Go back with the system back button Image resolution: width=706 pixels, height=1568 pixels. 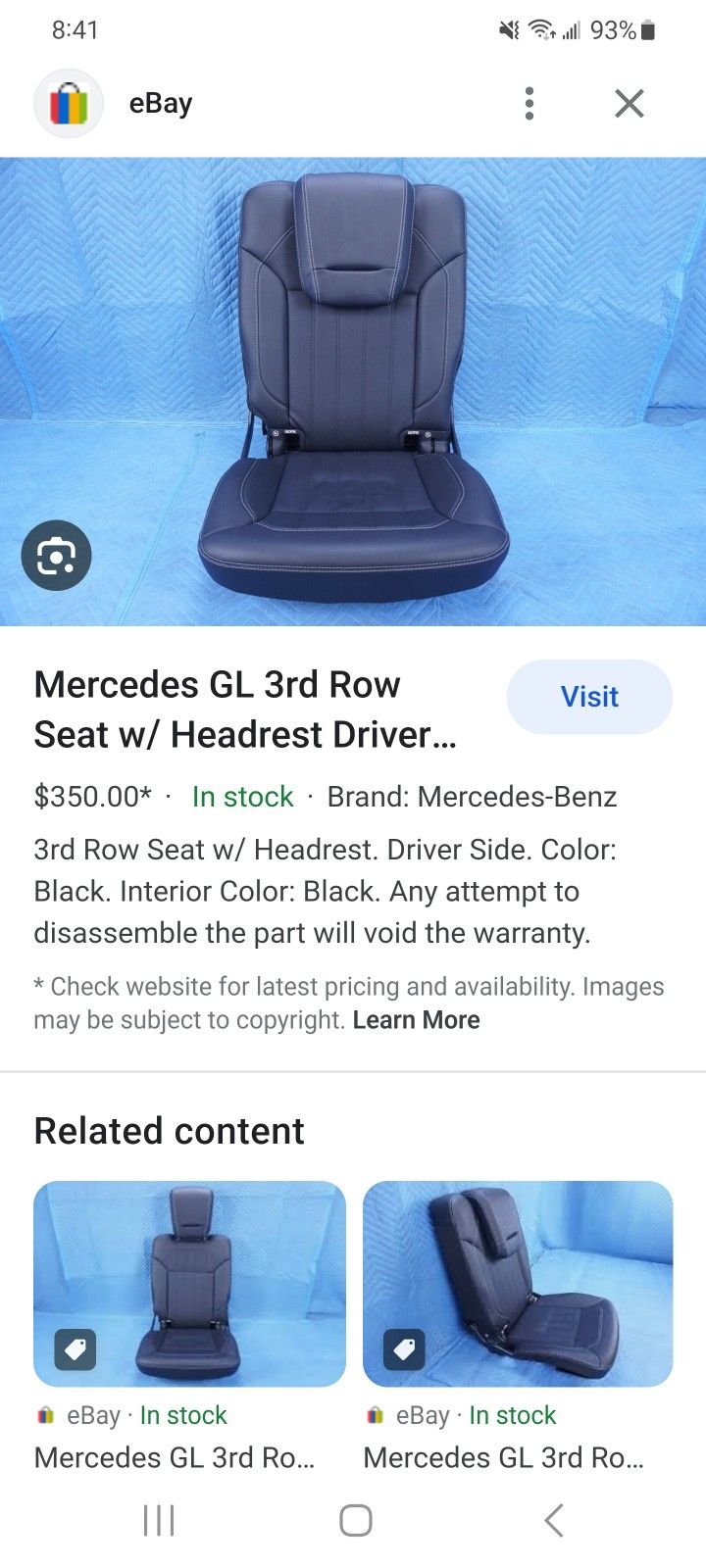tap(553, 1521)
